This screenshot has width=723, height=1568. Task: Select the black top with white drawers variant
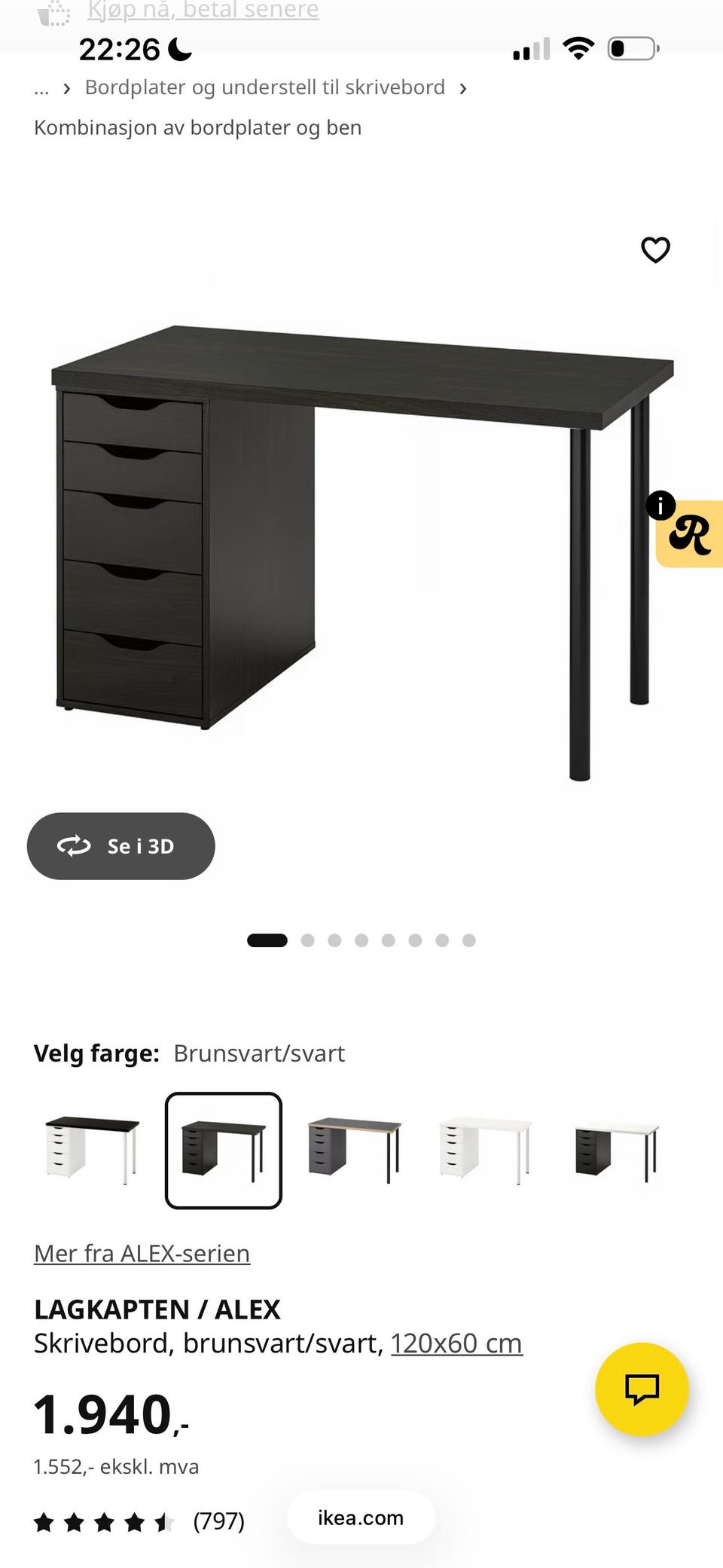click(93, 1151)
